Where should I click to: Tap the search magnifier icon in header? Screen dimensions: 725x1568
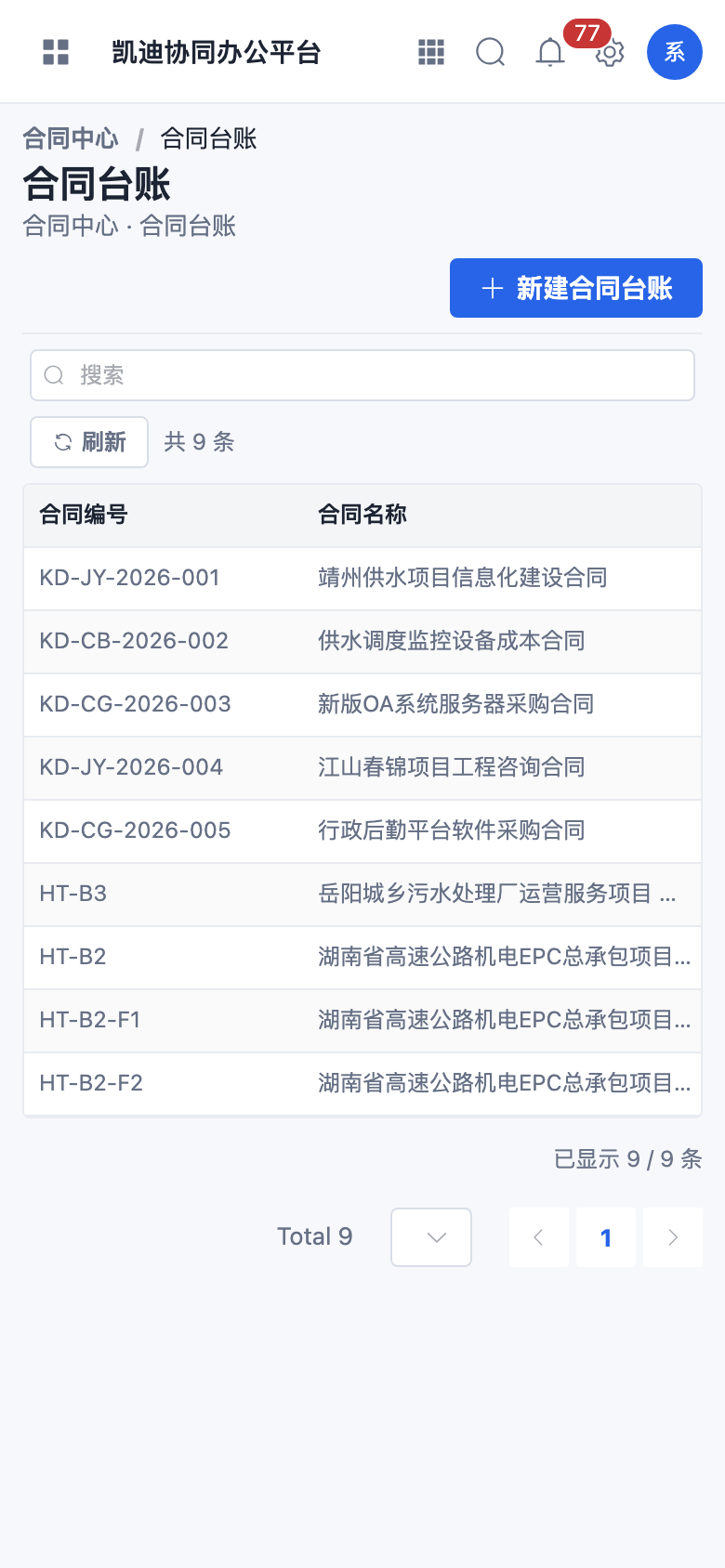pyautogui.click(x=491, y=52)
